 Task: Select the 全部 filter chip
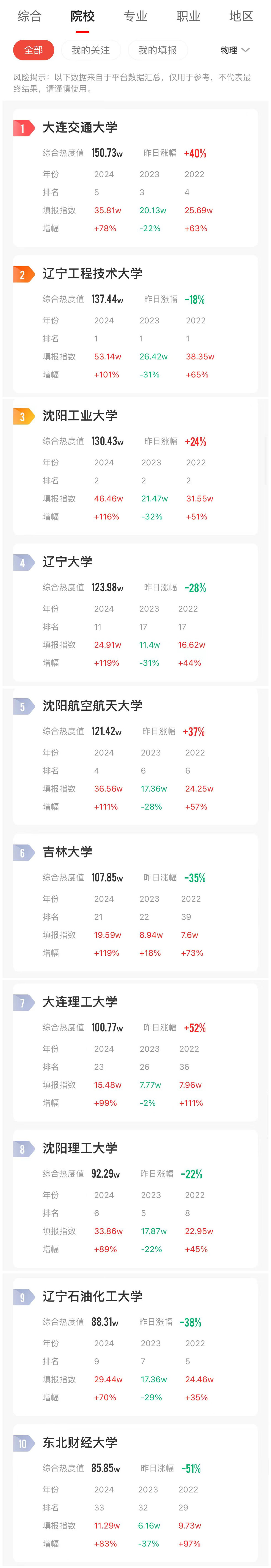33,50
